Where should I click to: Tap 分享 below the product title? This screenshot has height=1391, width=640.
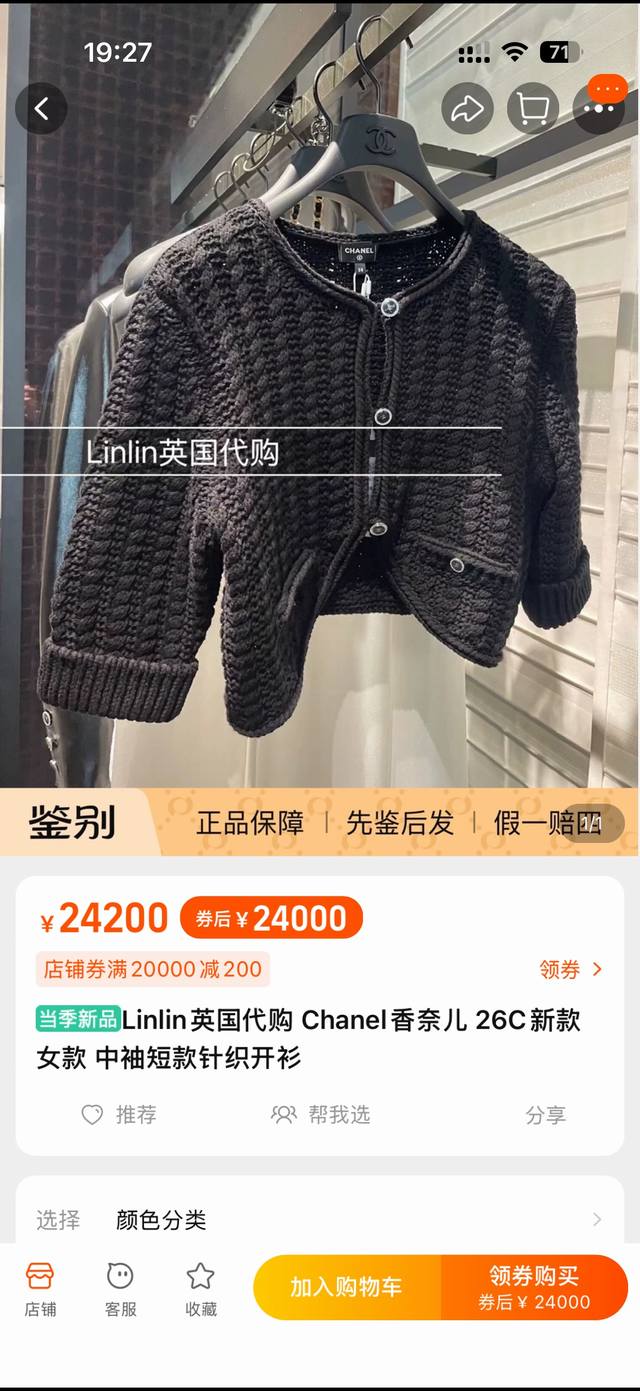coord(545,1115)
